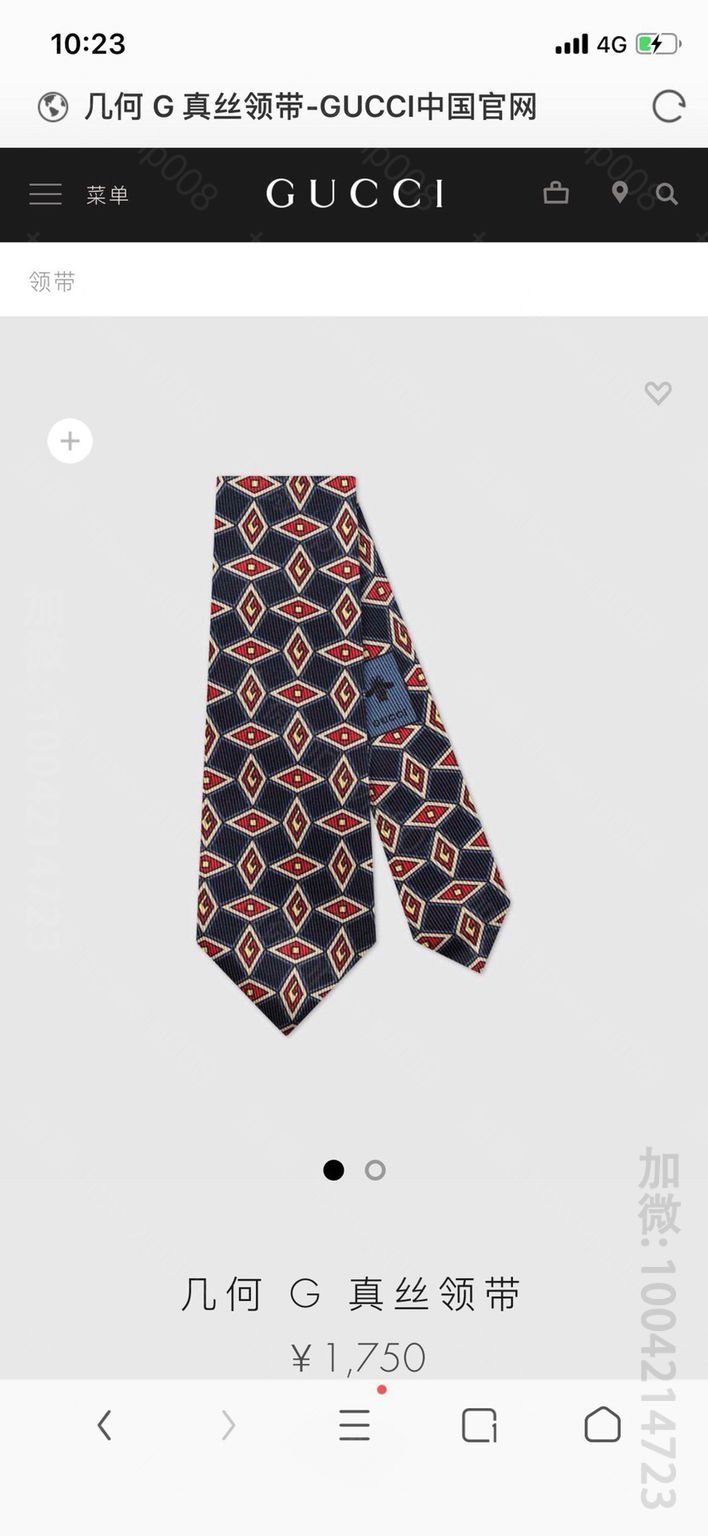Image resolution: width=708 pixels, height=1536 pixels.
Task: Tap the address bar page title
Action: click(x=310, y=106)
